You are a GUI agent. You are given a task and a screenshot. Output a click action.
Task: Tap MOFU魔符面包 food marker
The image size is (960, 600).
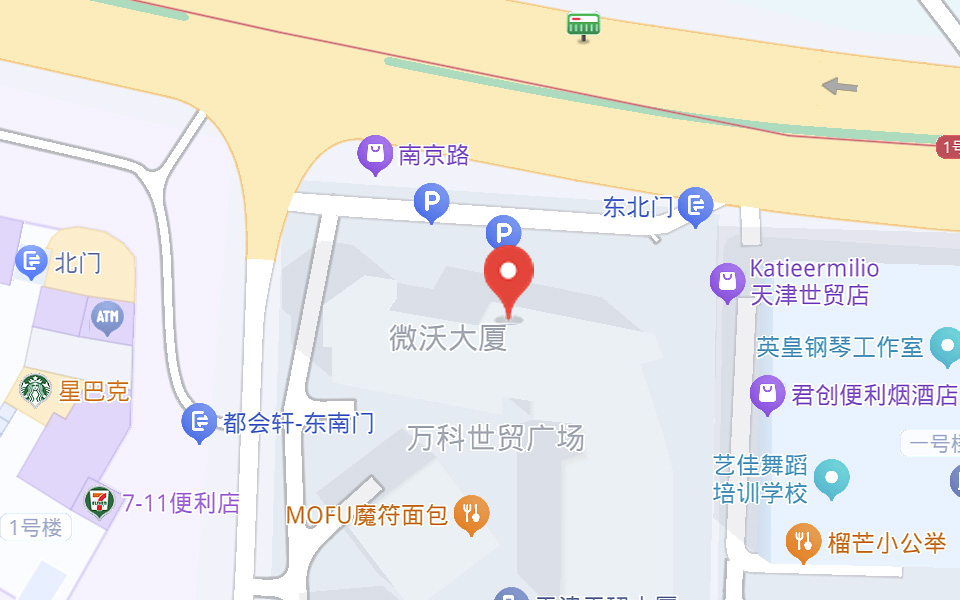click(471, 514)
